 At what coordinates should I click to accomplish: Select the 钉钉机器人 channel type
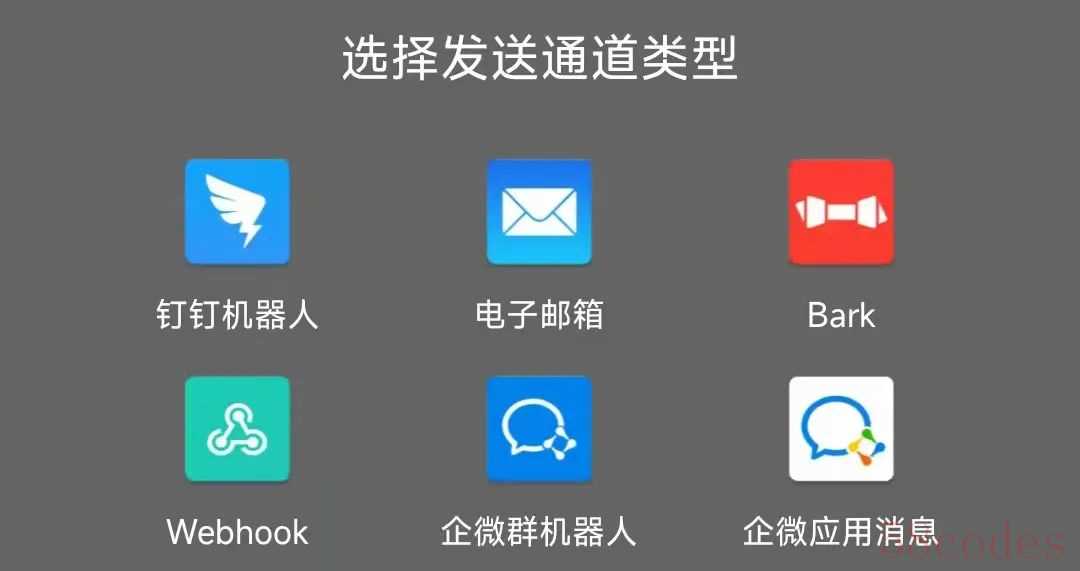[x=237, y=212]
